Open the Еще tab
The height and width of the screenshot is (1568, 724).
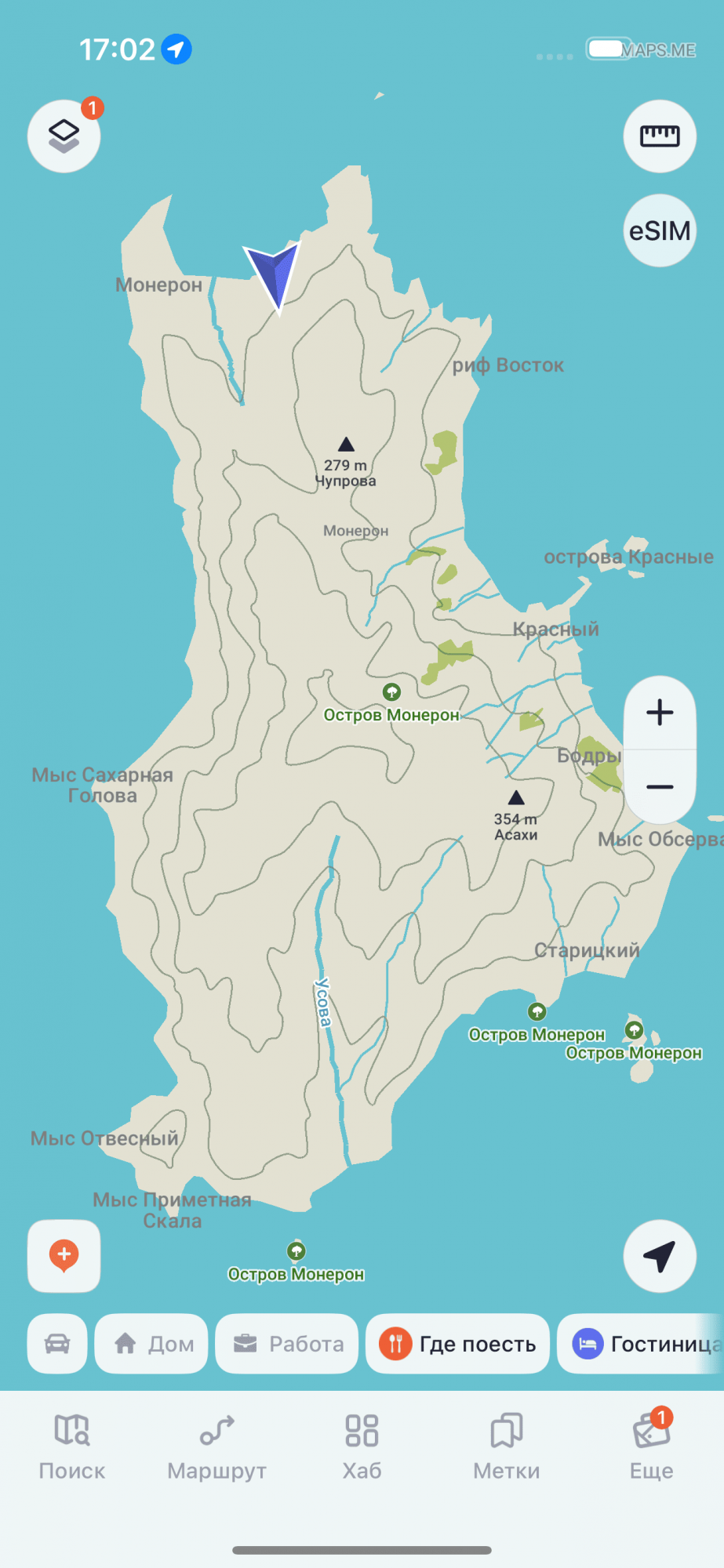click(x=652, y=1447)
